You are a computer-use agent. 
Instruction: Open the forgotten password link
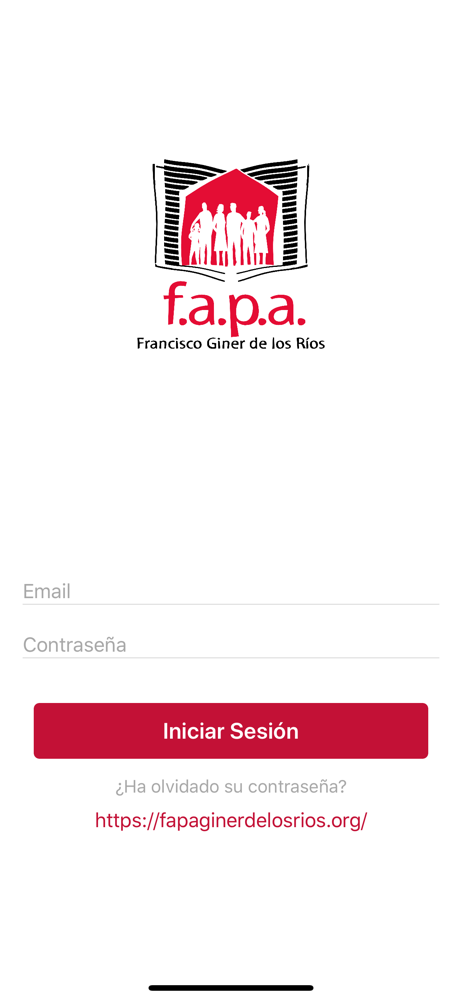coord(231,786)
